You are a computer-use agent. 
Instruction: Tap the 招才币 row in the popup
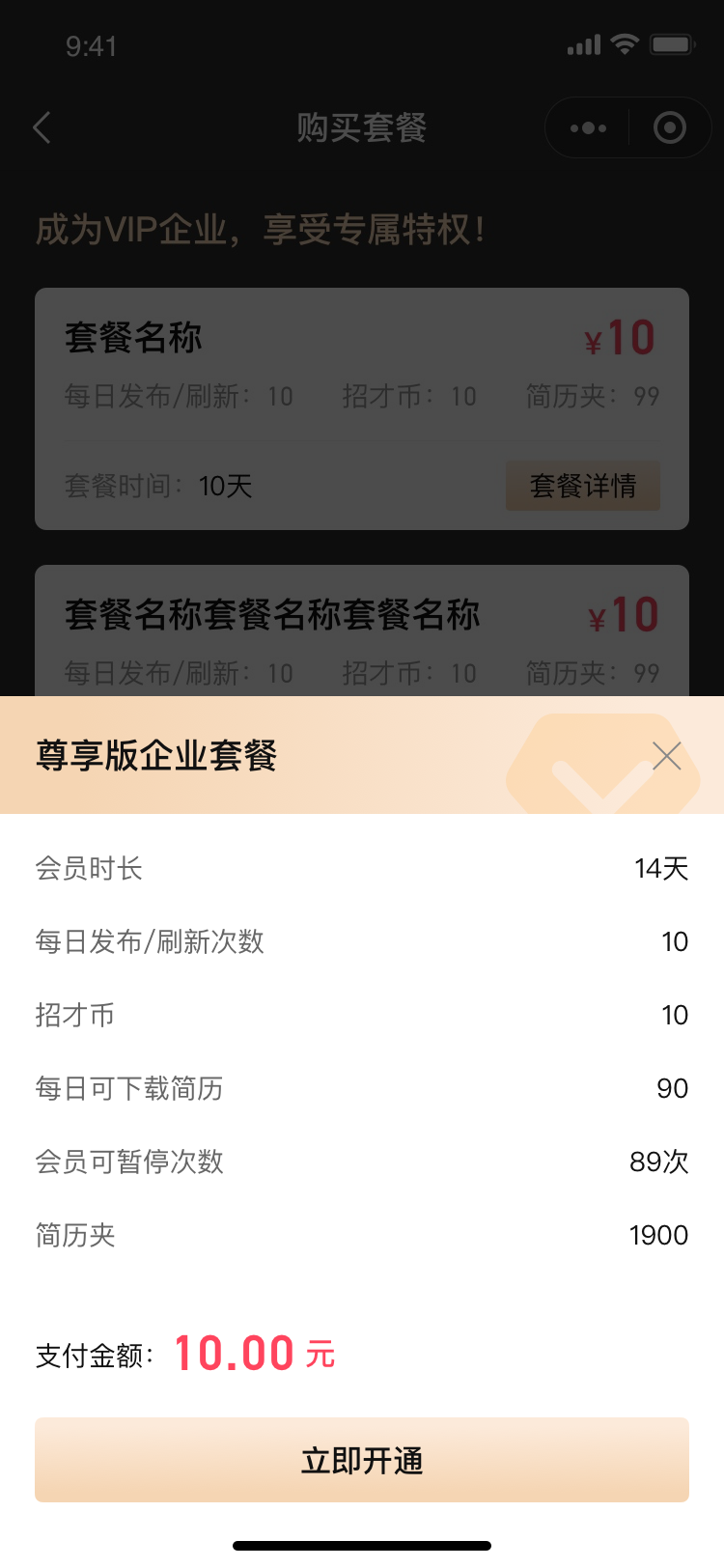(x=362, y=1015)
